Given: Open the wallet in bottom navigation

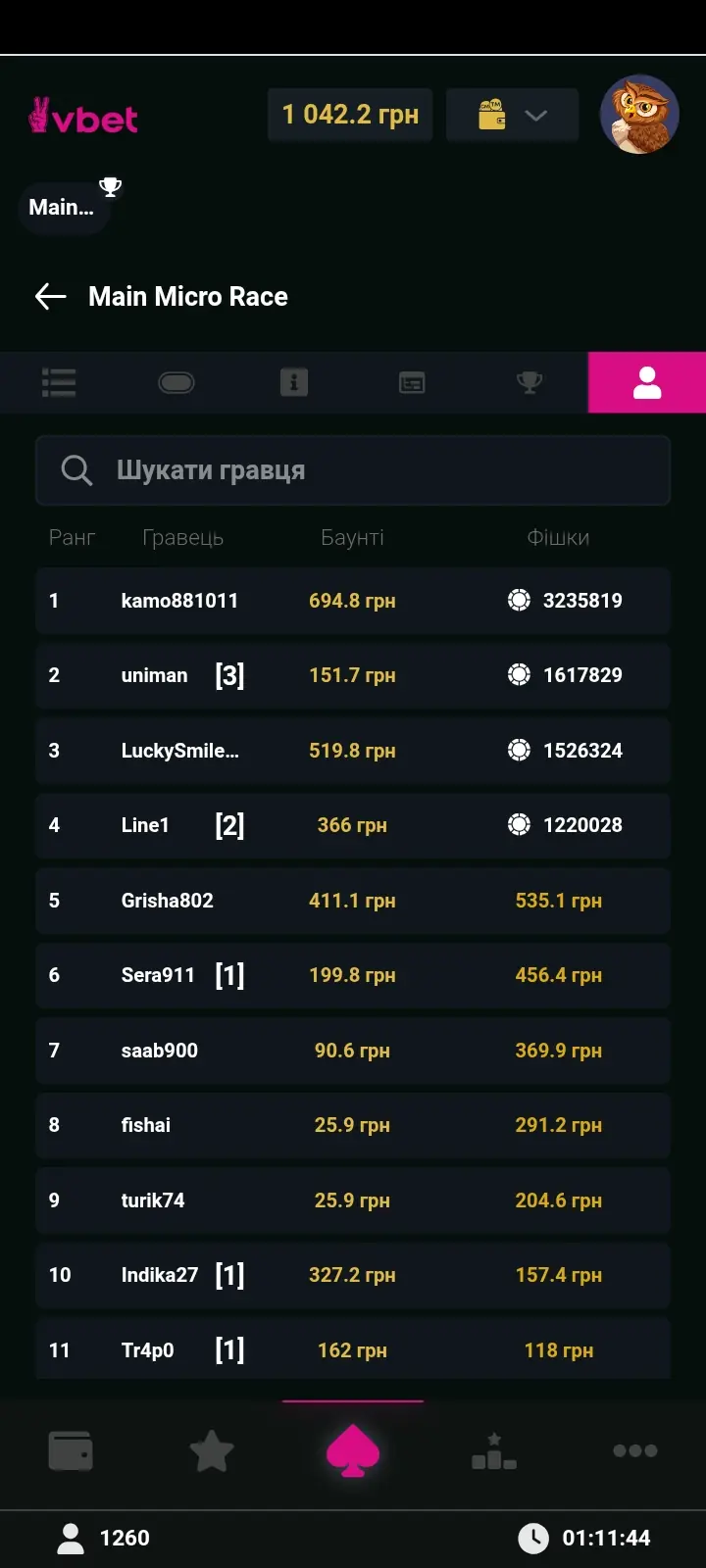Looking at the screenshot, I should click(x=71, y=1450).
